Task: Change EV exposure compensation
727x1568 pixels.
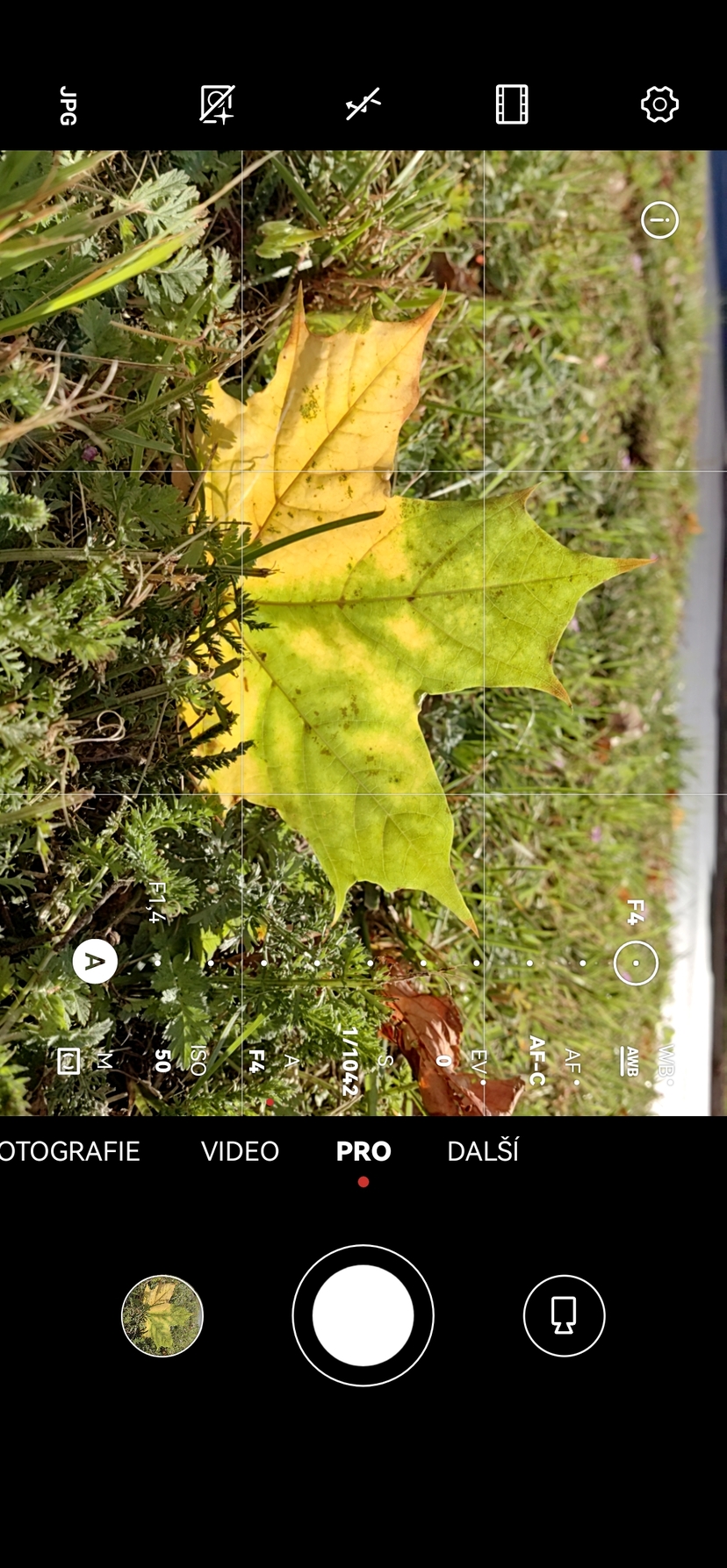Action: click(x=460, y=1062)
